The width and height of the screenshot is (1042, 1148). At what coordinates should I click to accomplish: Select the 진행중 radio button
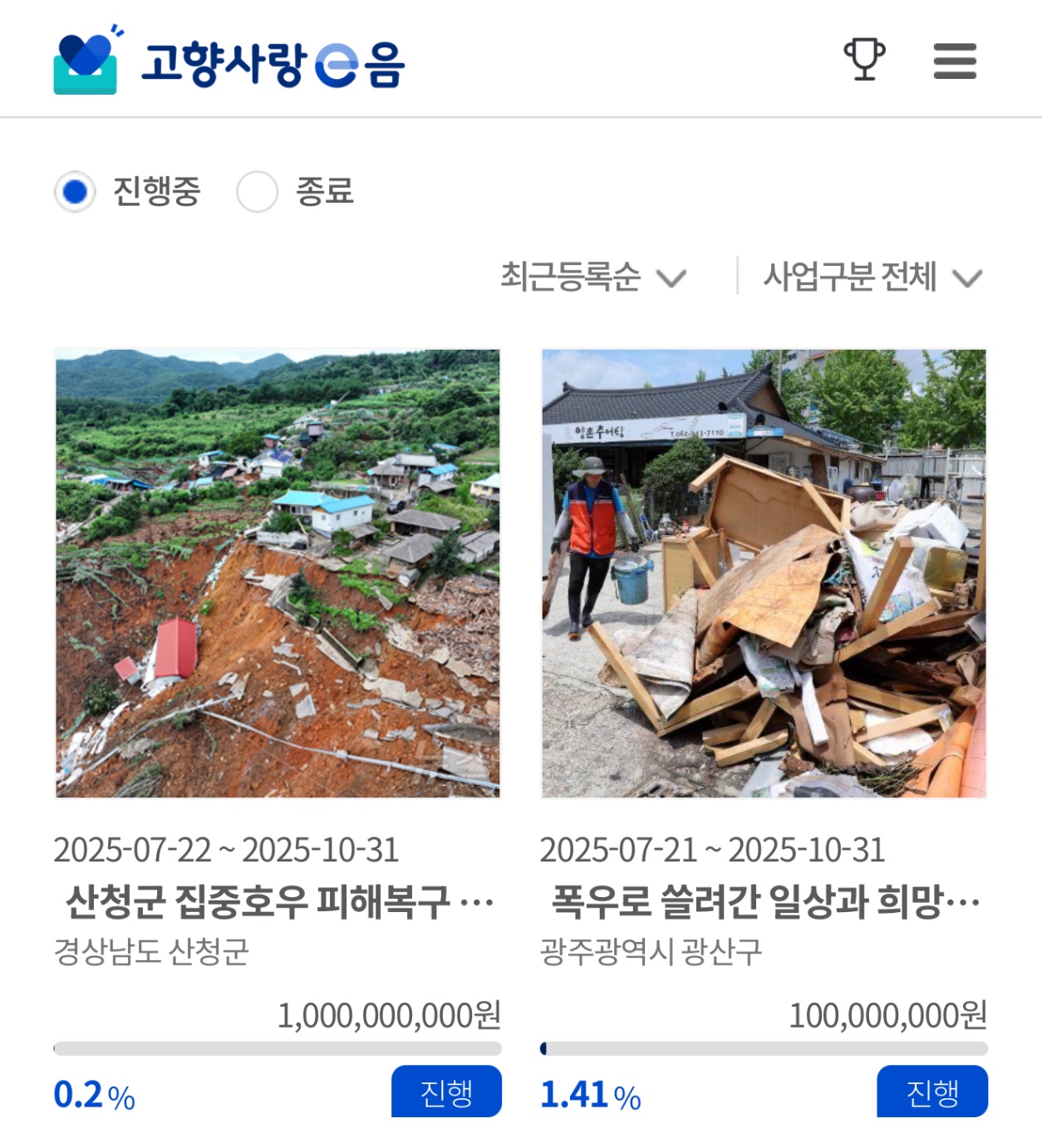(75, 192)
